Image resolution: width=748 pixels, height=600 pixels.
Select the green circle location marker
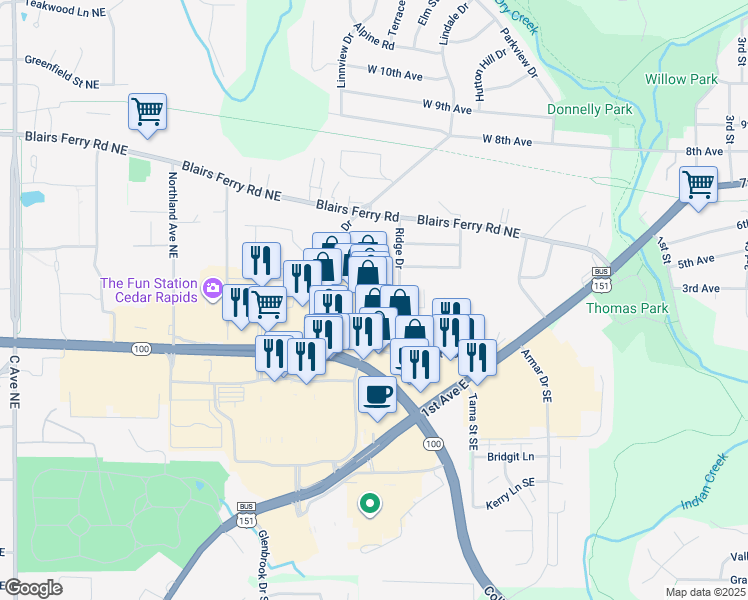(369, 503)
